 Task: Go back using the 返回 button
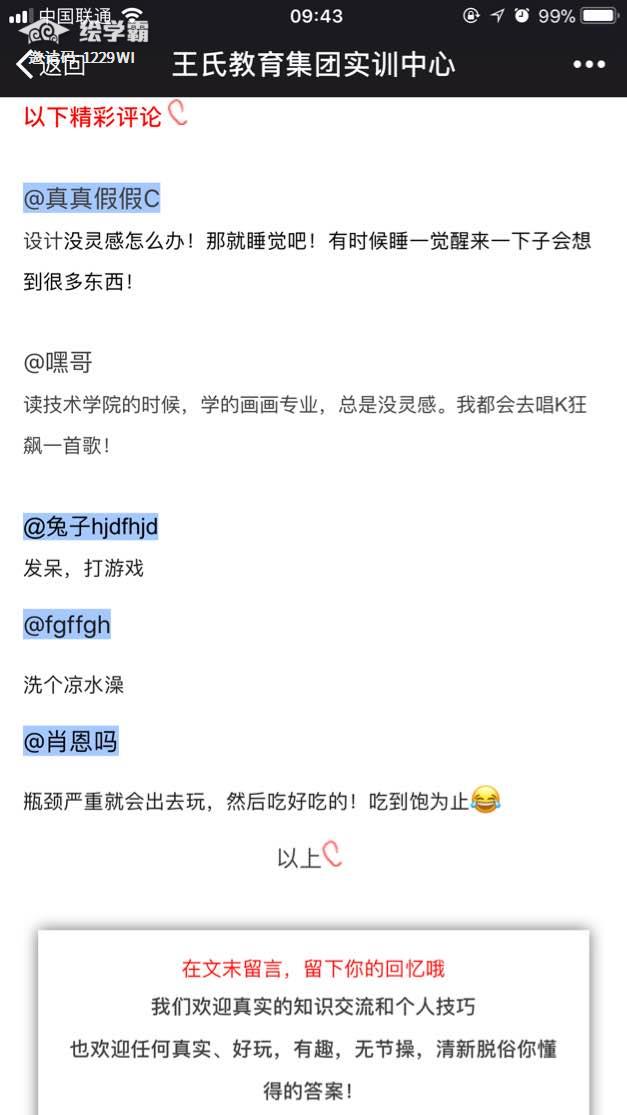[50, 65]
